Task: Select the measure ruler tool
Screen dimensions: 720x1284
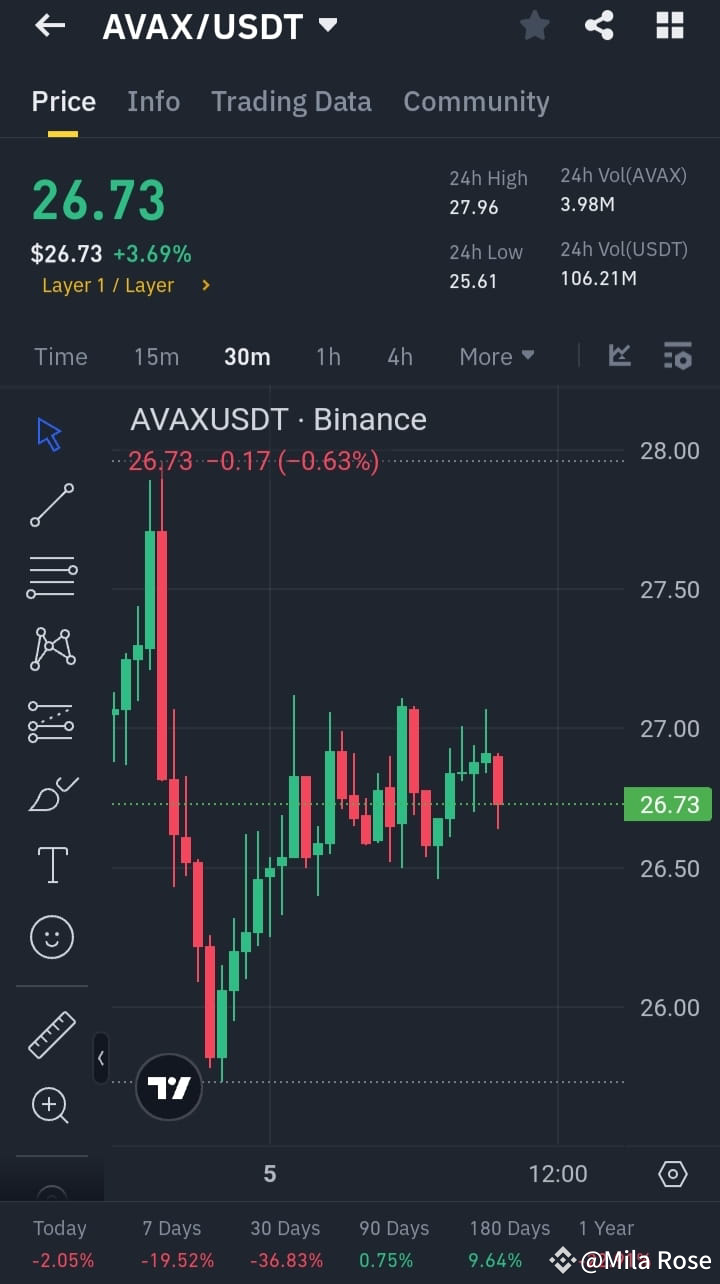Action: (x=51, y=1035)
